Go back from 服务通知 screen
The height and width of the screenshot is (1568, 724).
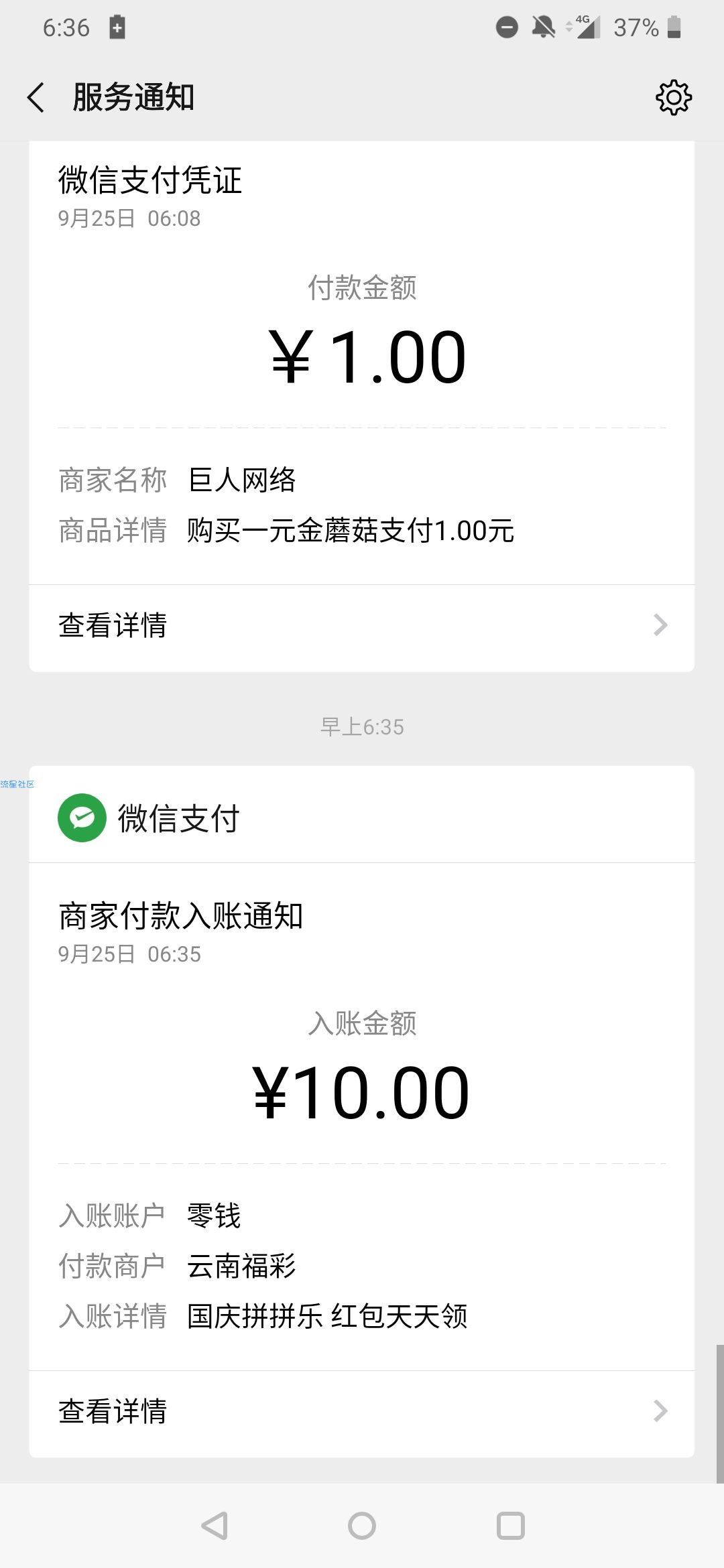pyautogui.click(x=36, y=98)
